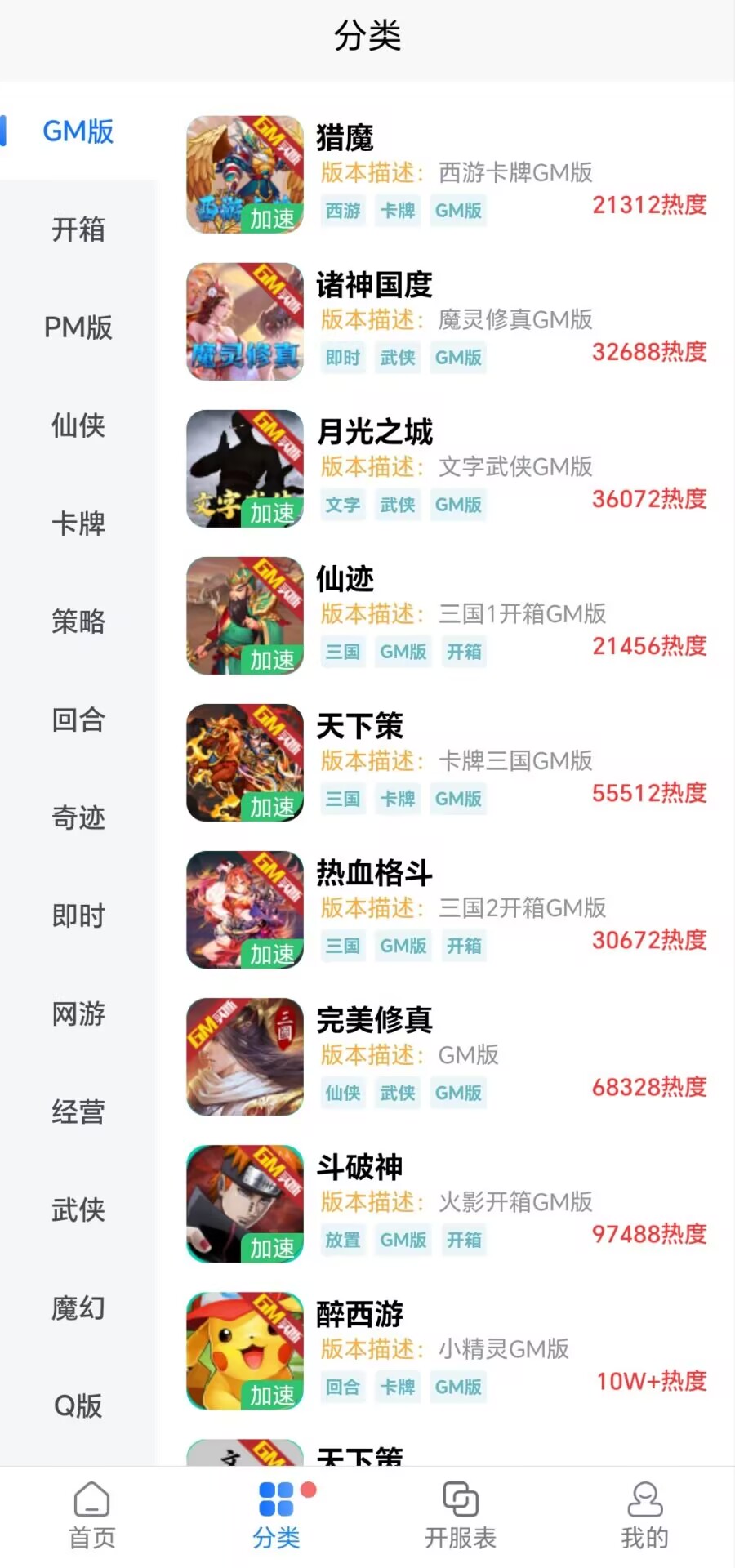Select the 回合 category
The image size is (735, 1568).
78,719
